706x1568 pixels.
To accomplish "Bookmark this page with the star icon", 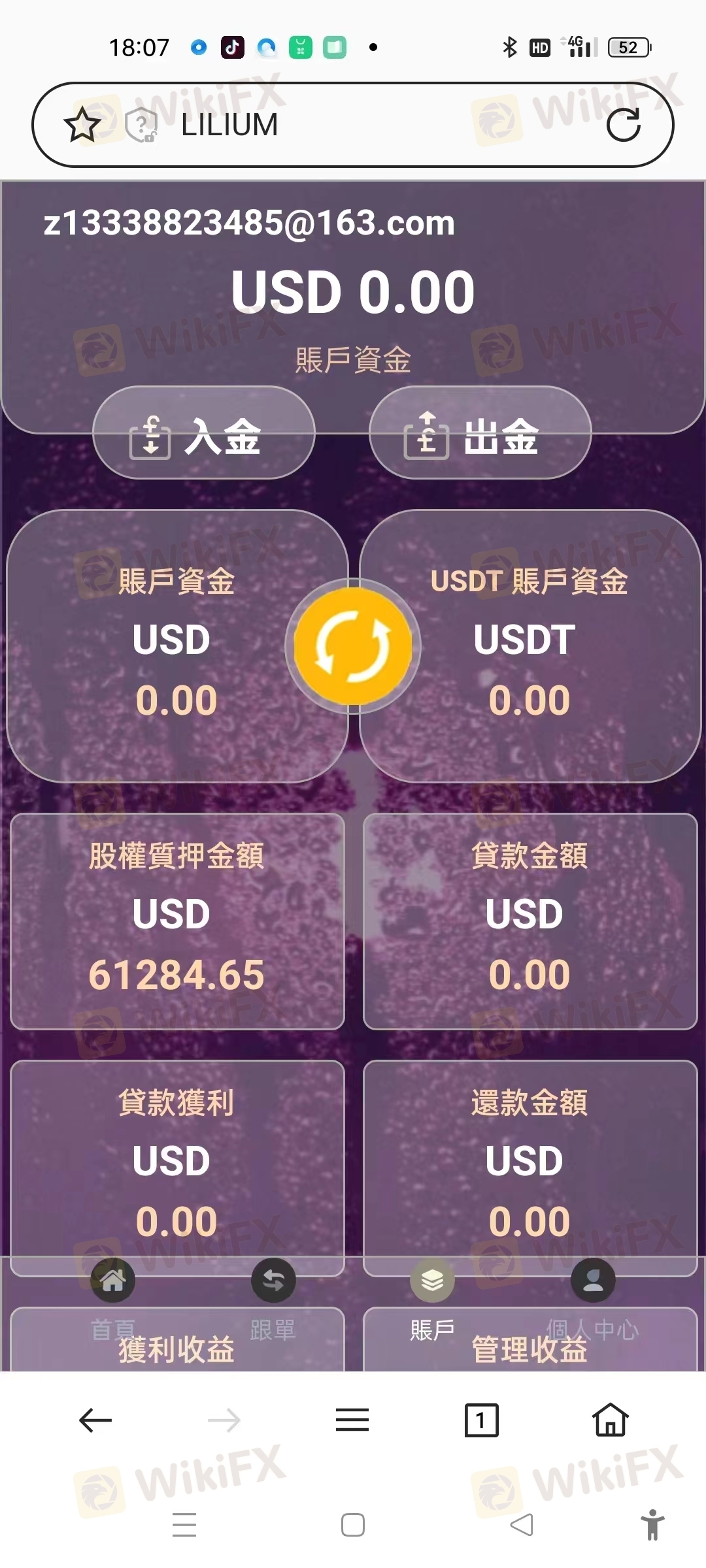I will tap(82, 125).
